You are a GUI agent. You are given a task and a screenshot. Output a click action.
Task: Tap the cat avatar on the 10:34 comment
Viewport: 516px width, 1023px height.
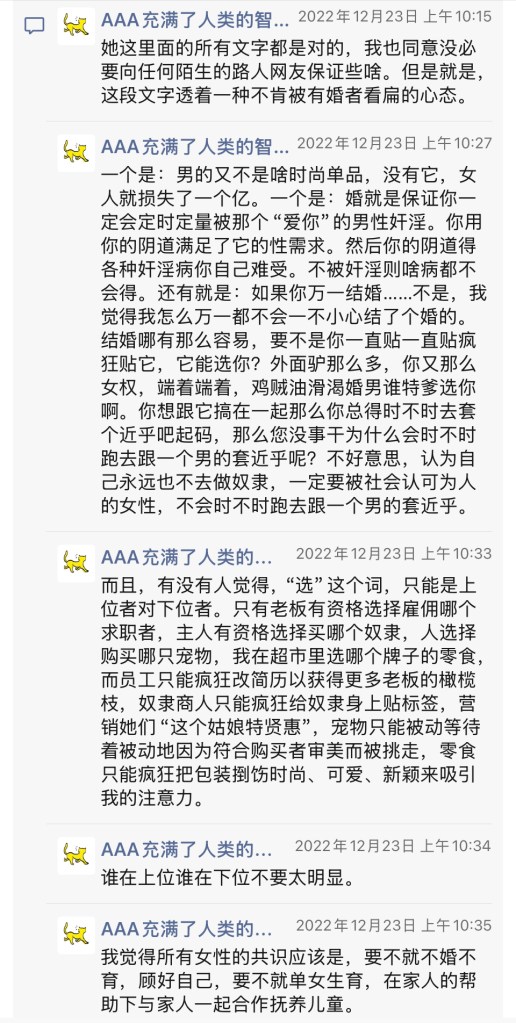point(76,855)
